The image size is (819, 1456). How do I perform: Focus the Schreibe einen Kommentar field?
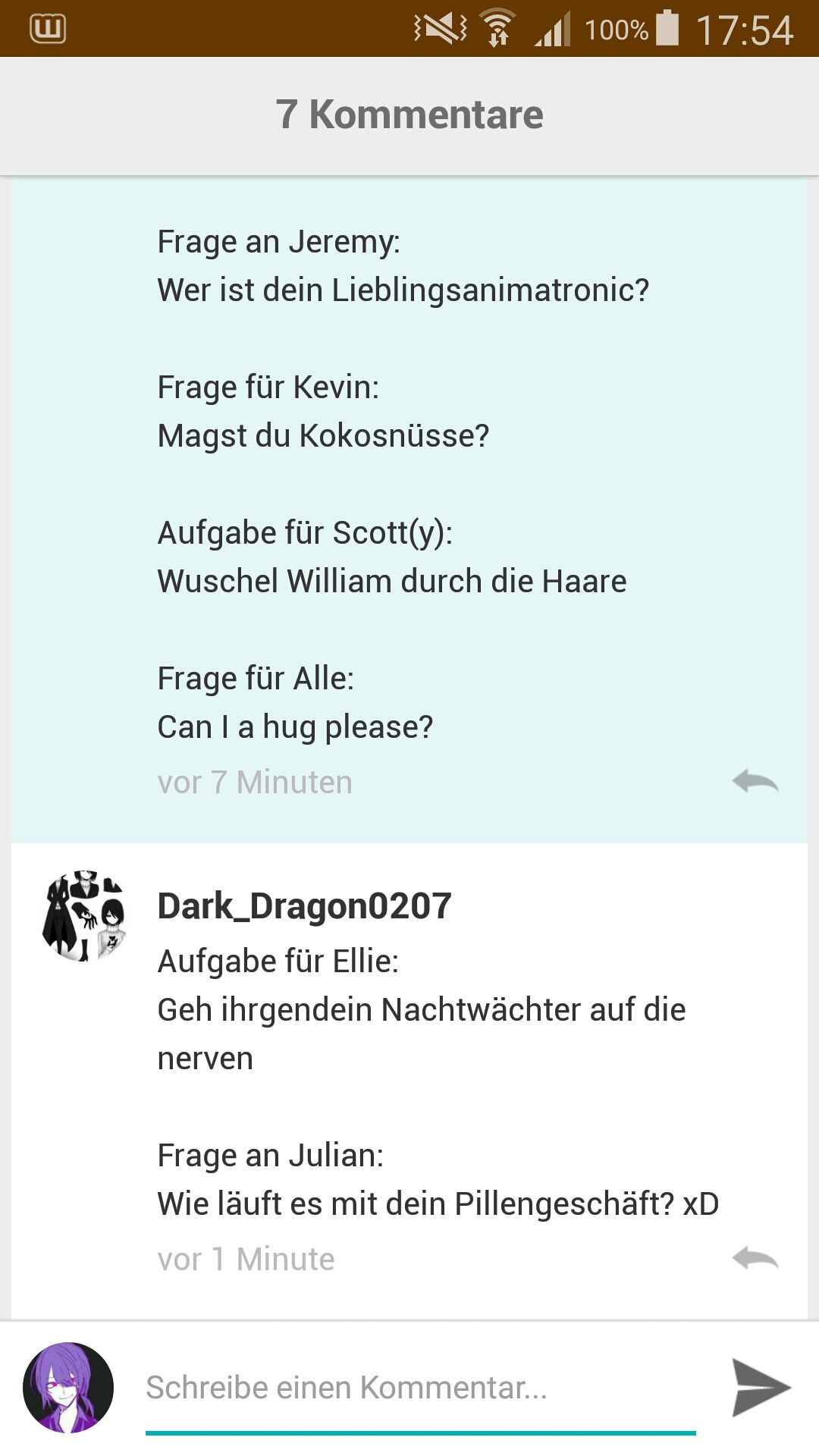420,1388
